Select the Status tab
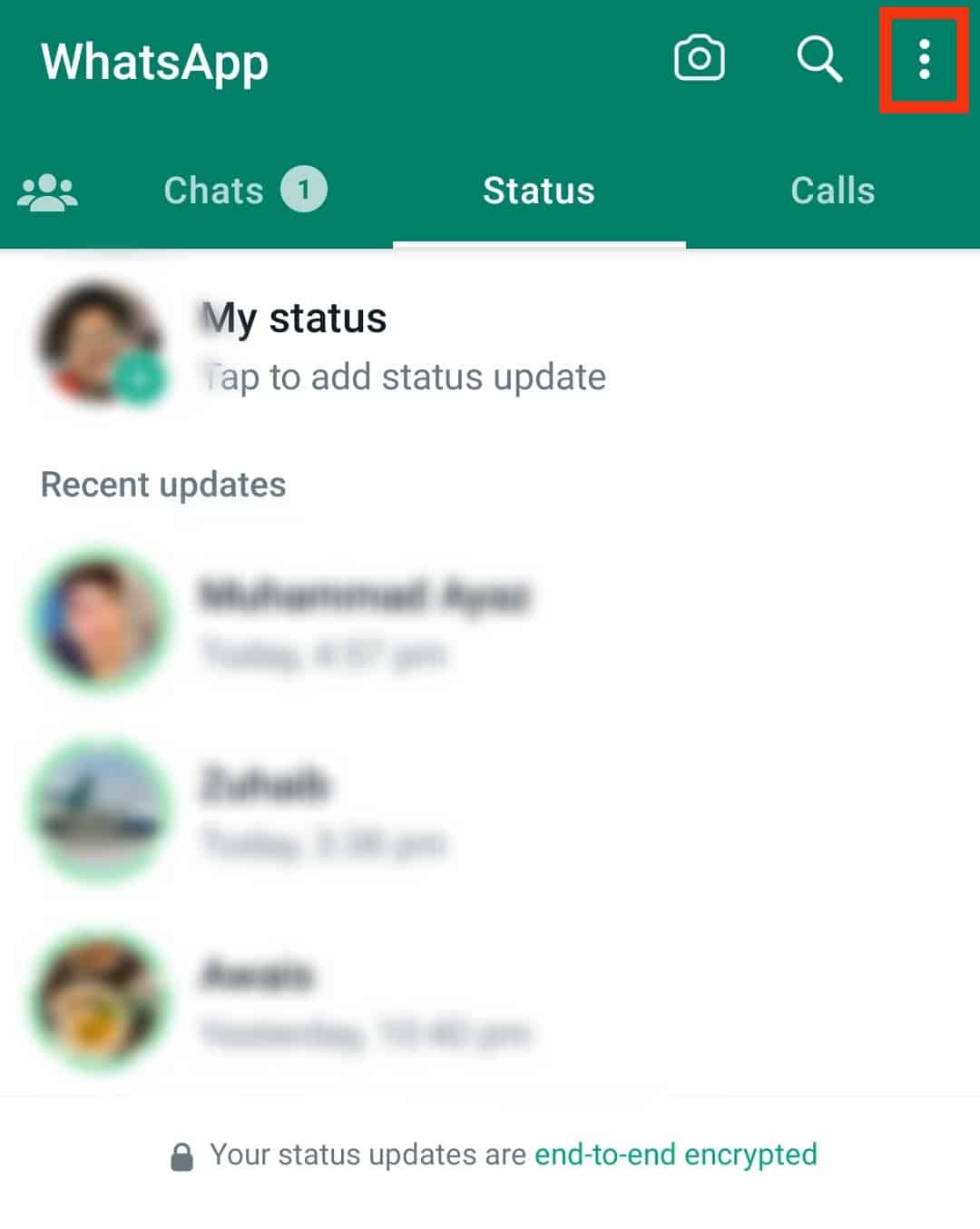 pyautogui.click(x=539, y=192)
